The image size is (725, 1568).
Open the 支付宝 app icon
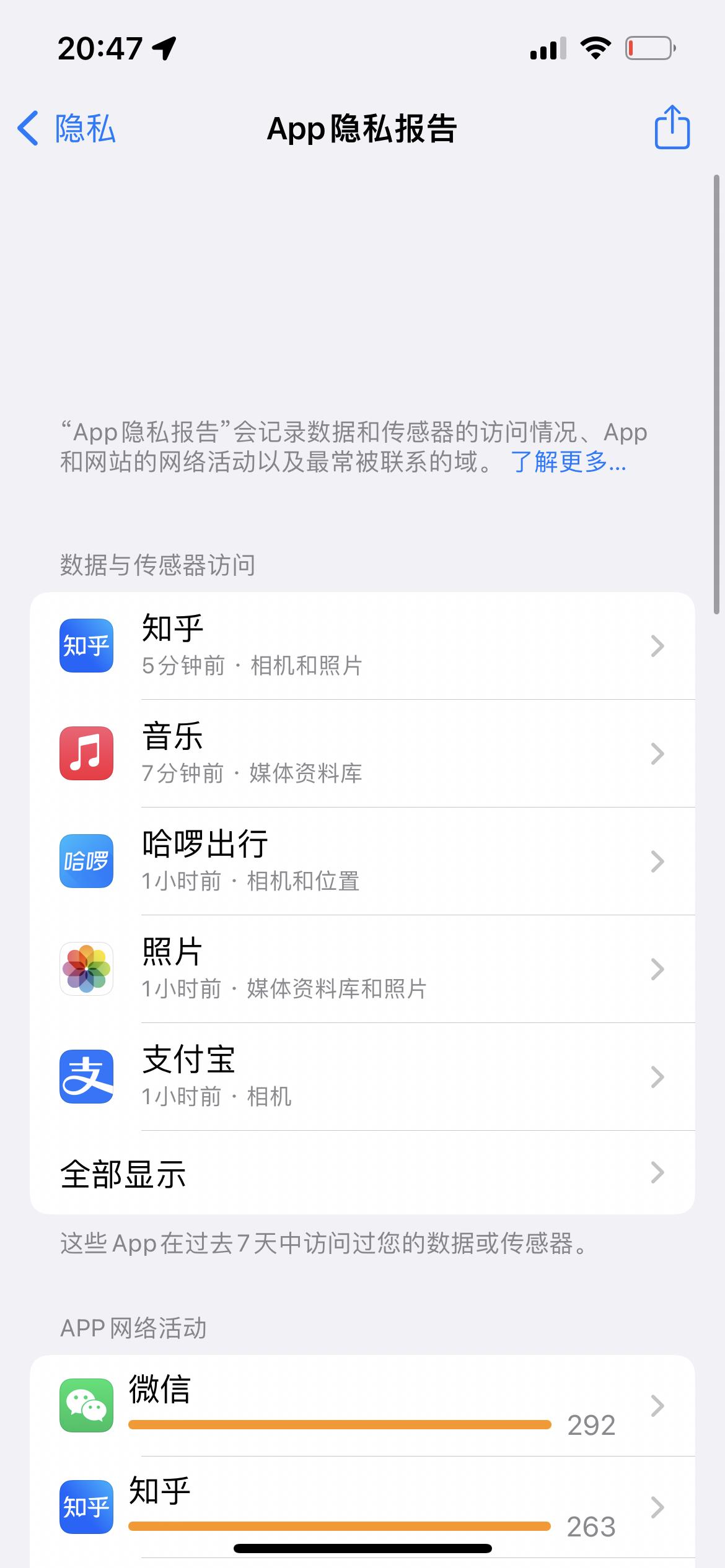87,1076
